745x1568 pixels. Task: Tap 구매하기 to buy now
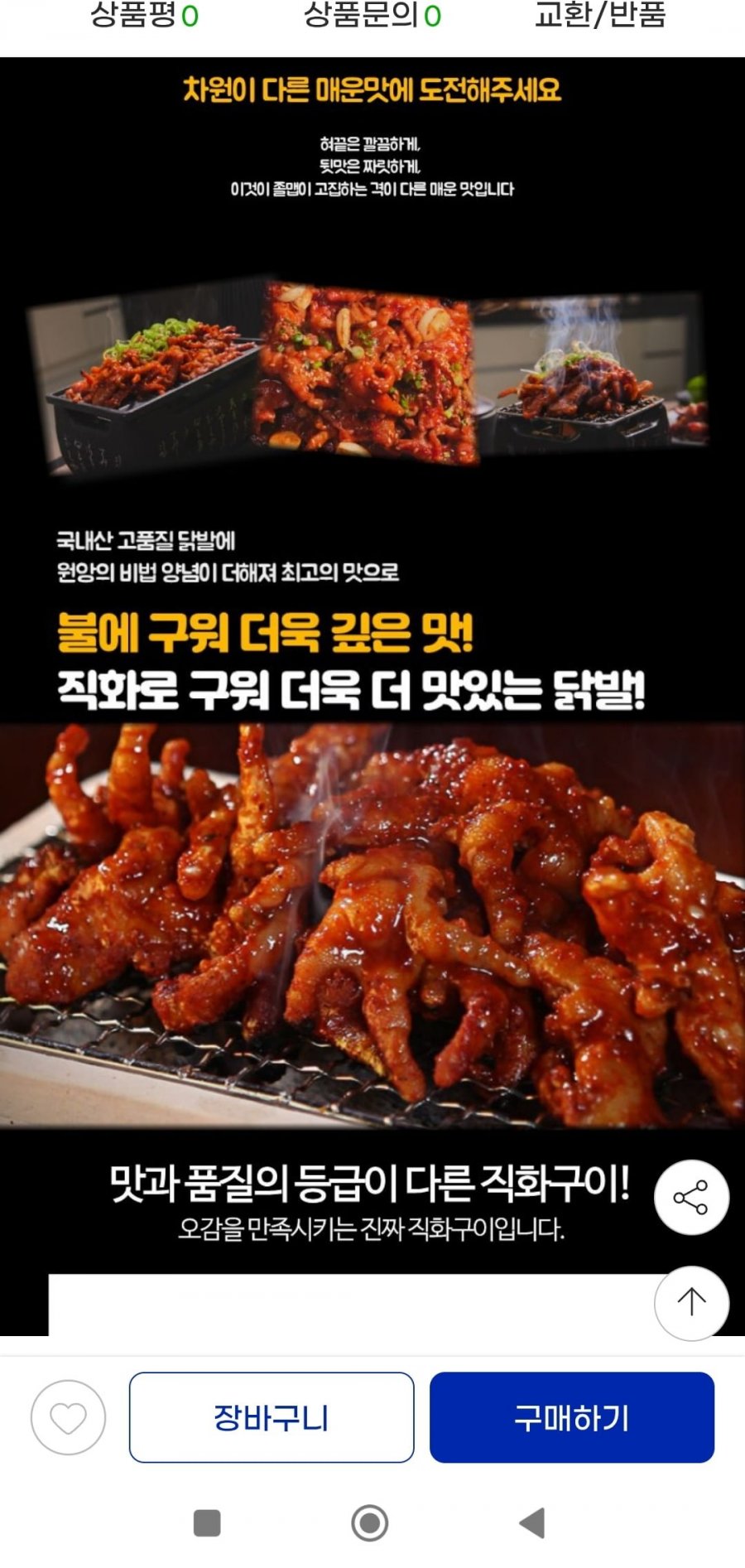[571, 1418]
